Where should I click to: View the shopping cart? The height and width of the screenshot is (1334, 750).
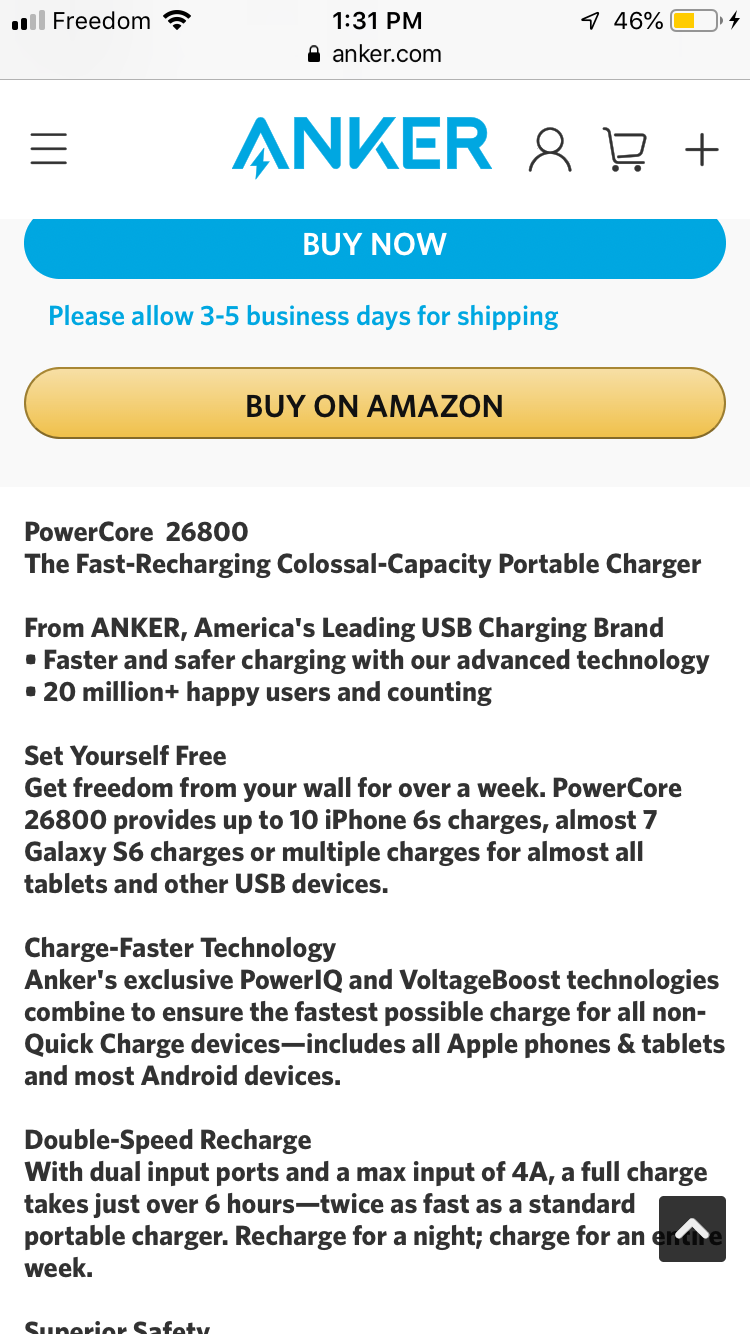pyautogui.click(x=625, y=150)
